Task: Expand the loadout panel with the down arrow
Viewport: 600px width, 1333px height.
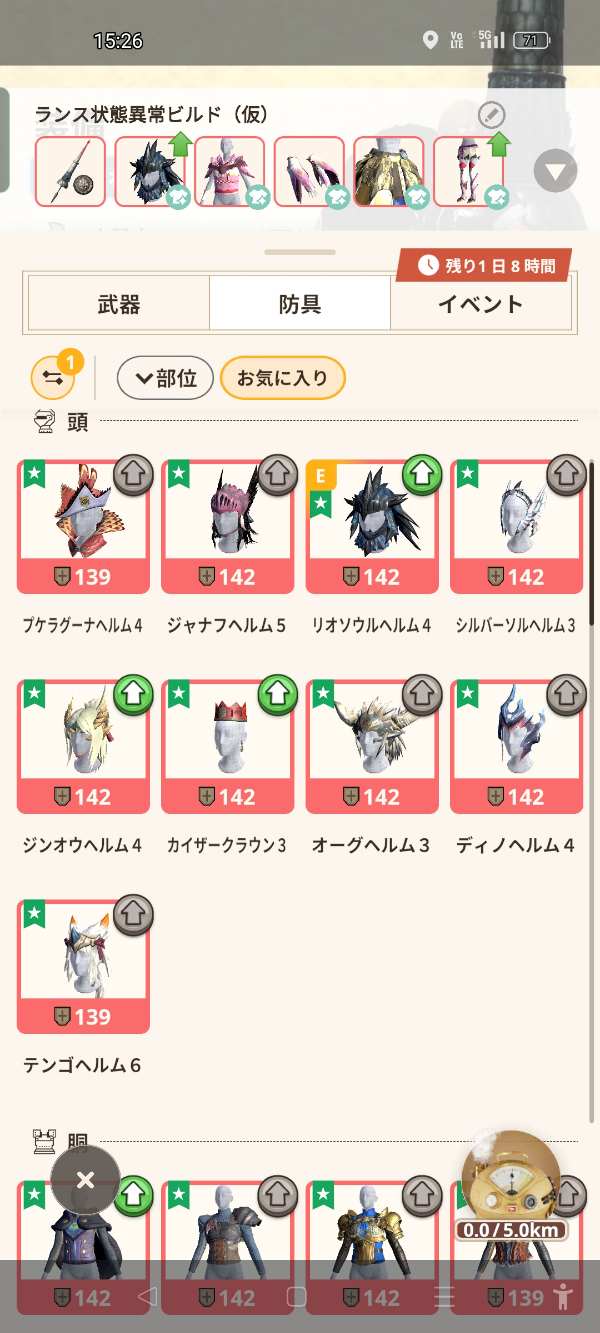Action: tap(555, 171)
